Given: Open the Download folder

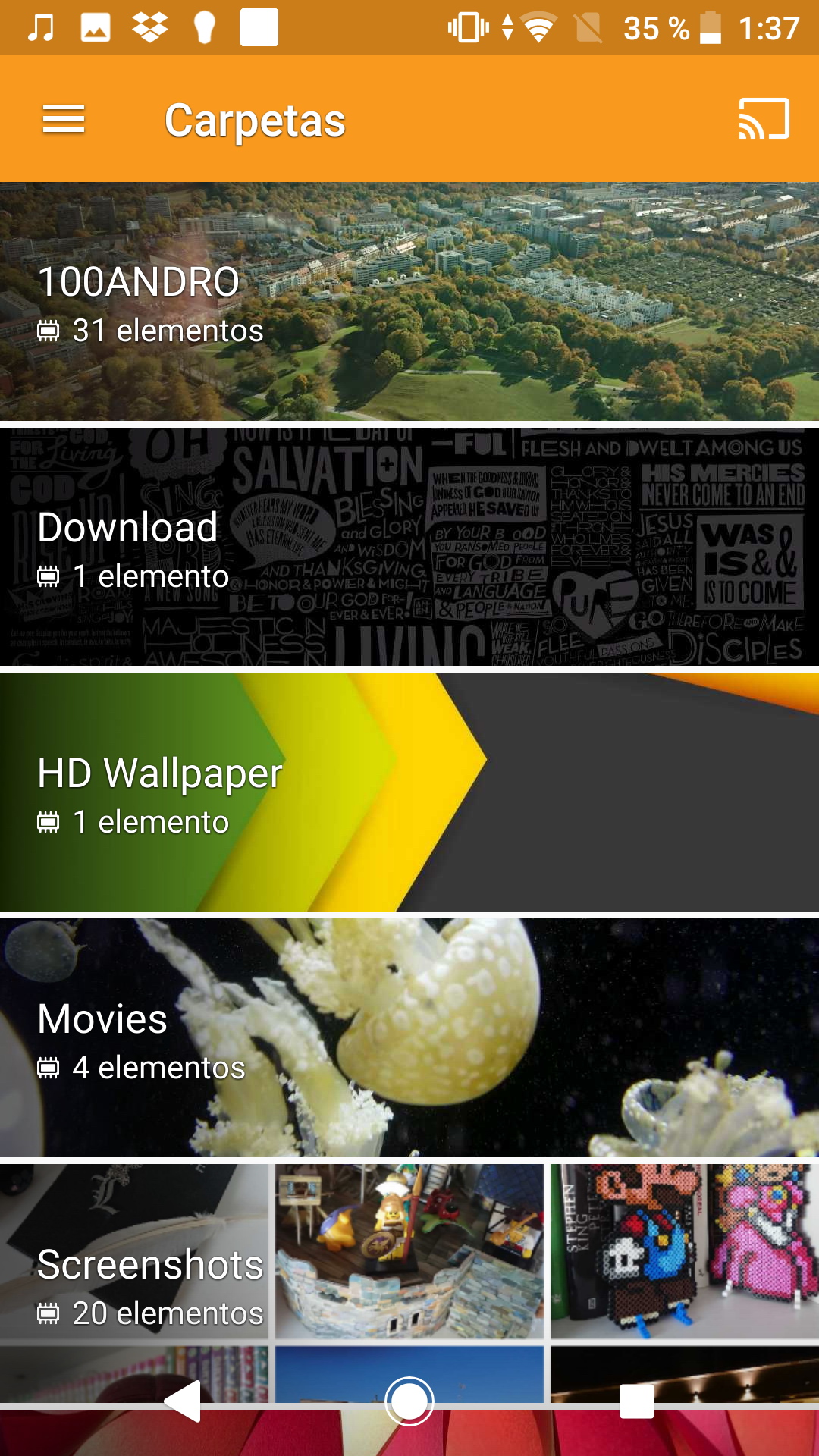Looking at the screenshot, I should click(409, 547).
